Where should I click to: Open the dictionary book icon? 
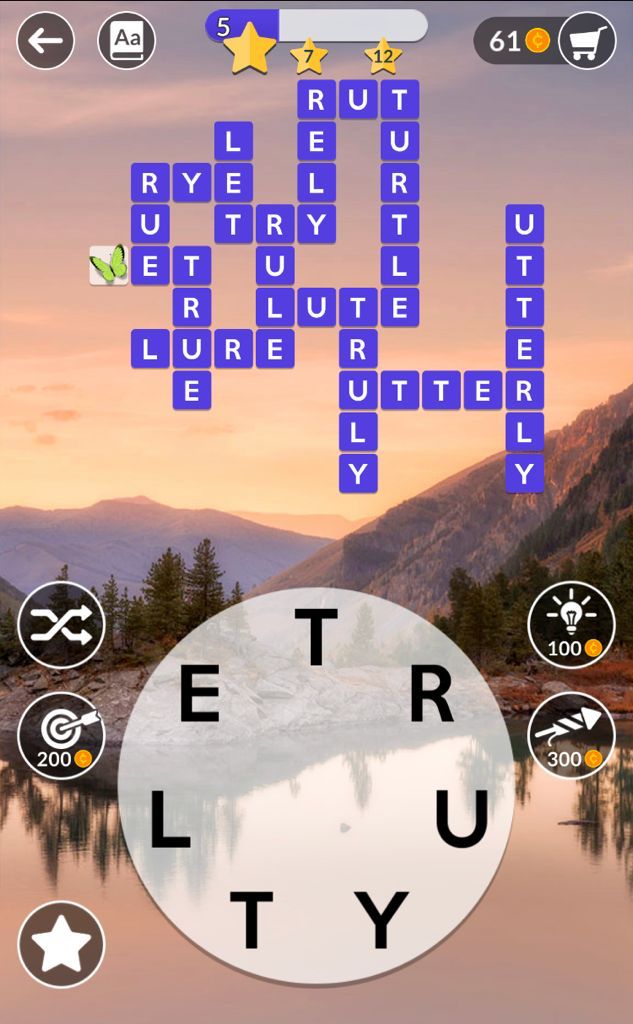127,41
